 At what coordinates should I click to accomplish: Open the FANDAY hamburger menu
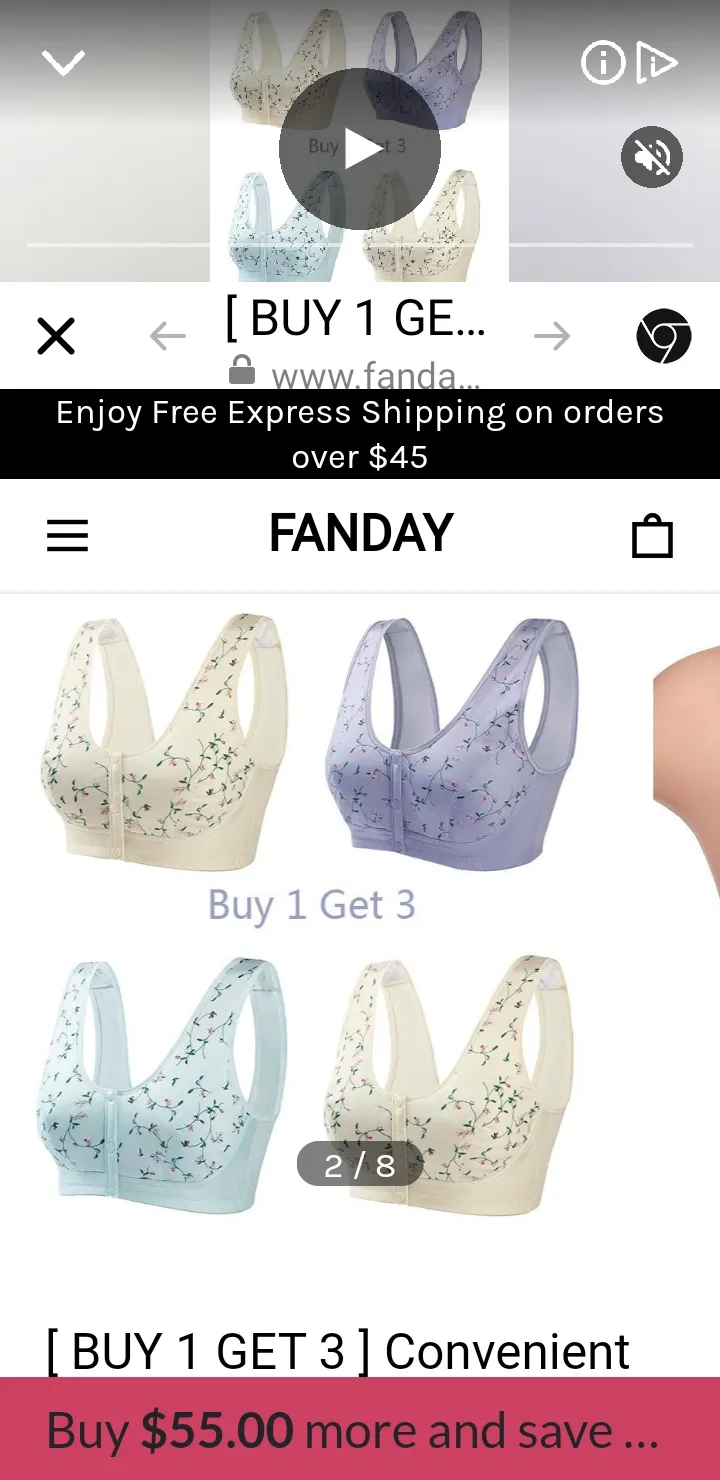pos(68,536)
